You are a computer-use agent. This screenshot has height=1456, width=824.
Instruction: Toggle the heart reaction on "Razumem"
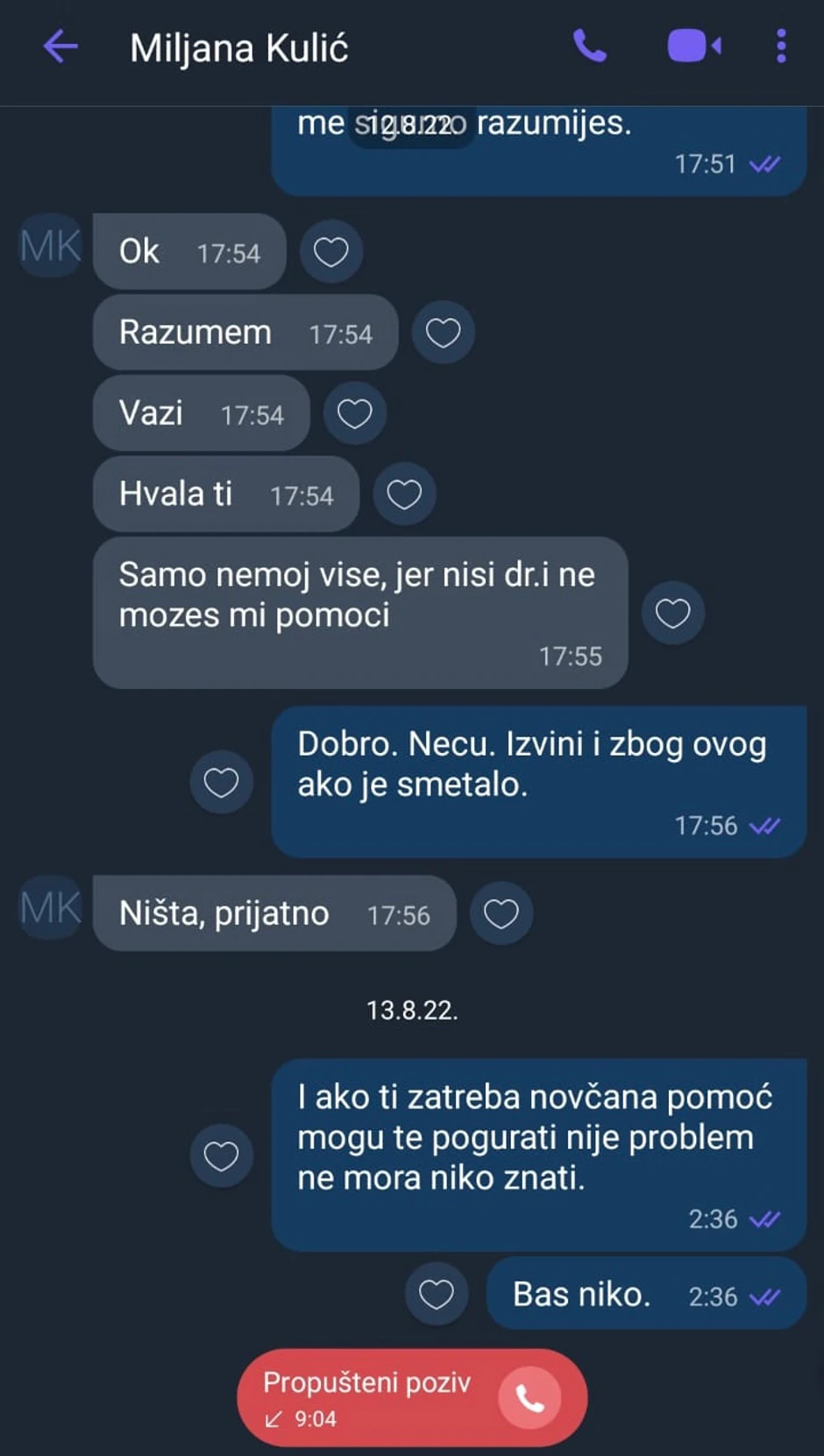[443, 332]
